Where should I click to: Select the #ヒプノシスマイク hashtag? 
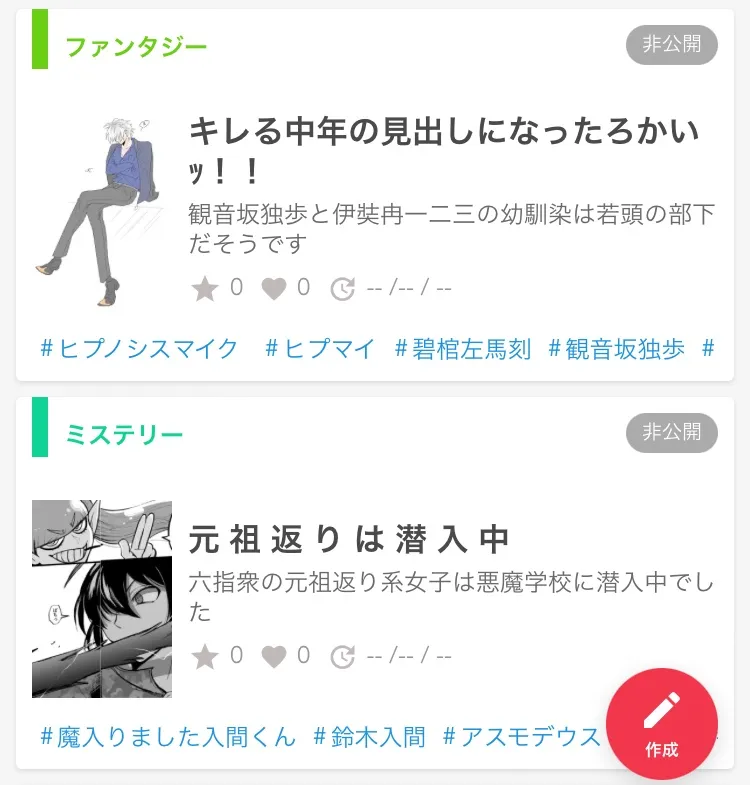(x=139, y=349)
